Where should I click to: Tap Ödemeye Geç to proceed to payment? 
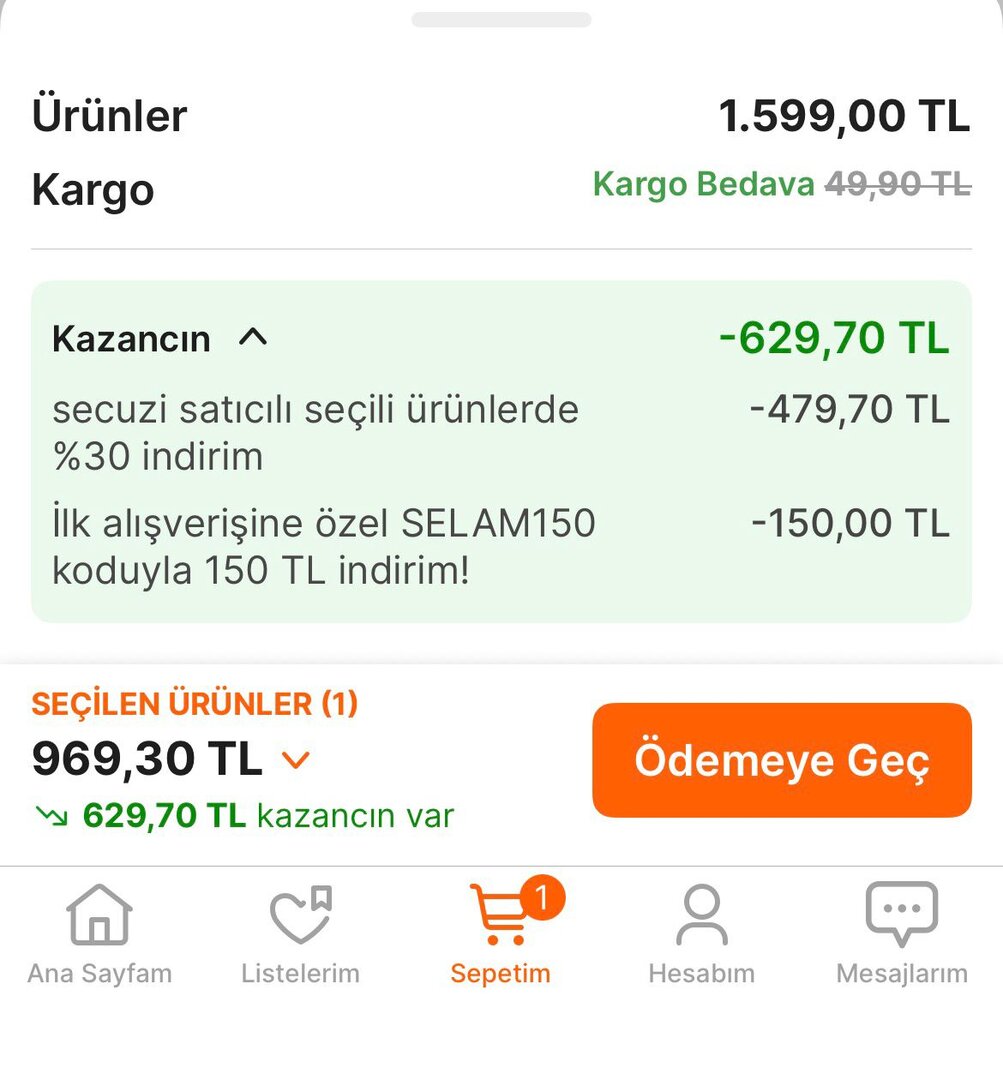(x=781, y=760)
